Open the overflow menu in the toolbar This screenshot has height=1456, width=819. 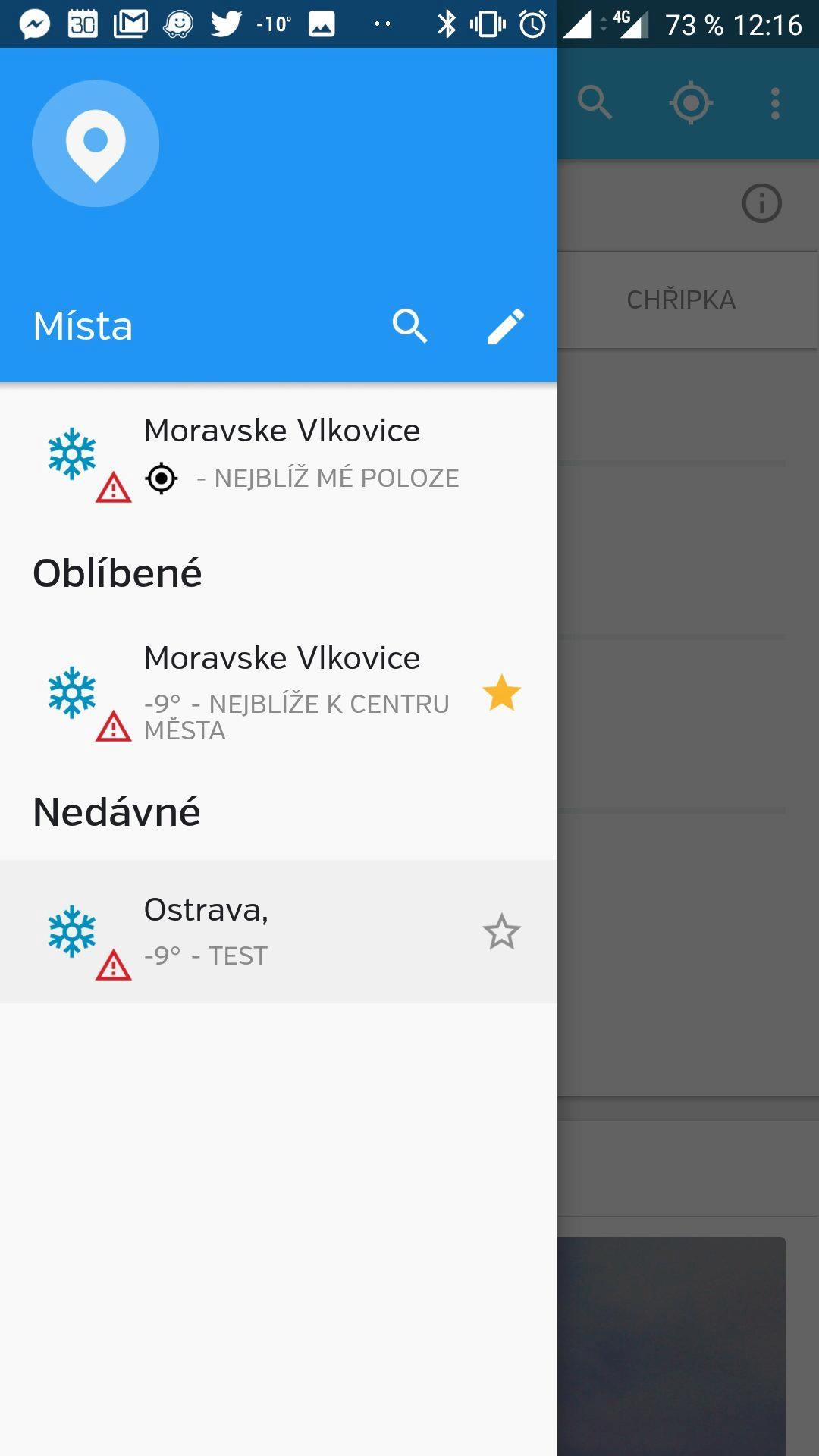pos(775,103)
